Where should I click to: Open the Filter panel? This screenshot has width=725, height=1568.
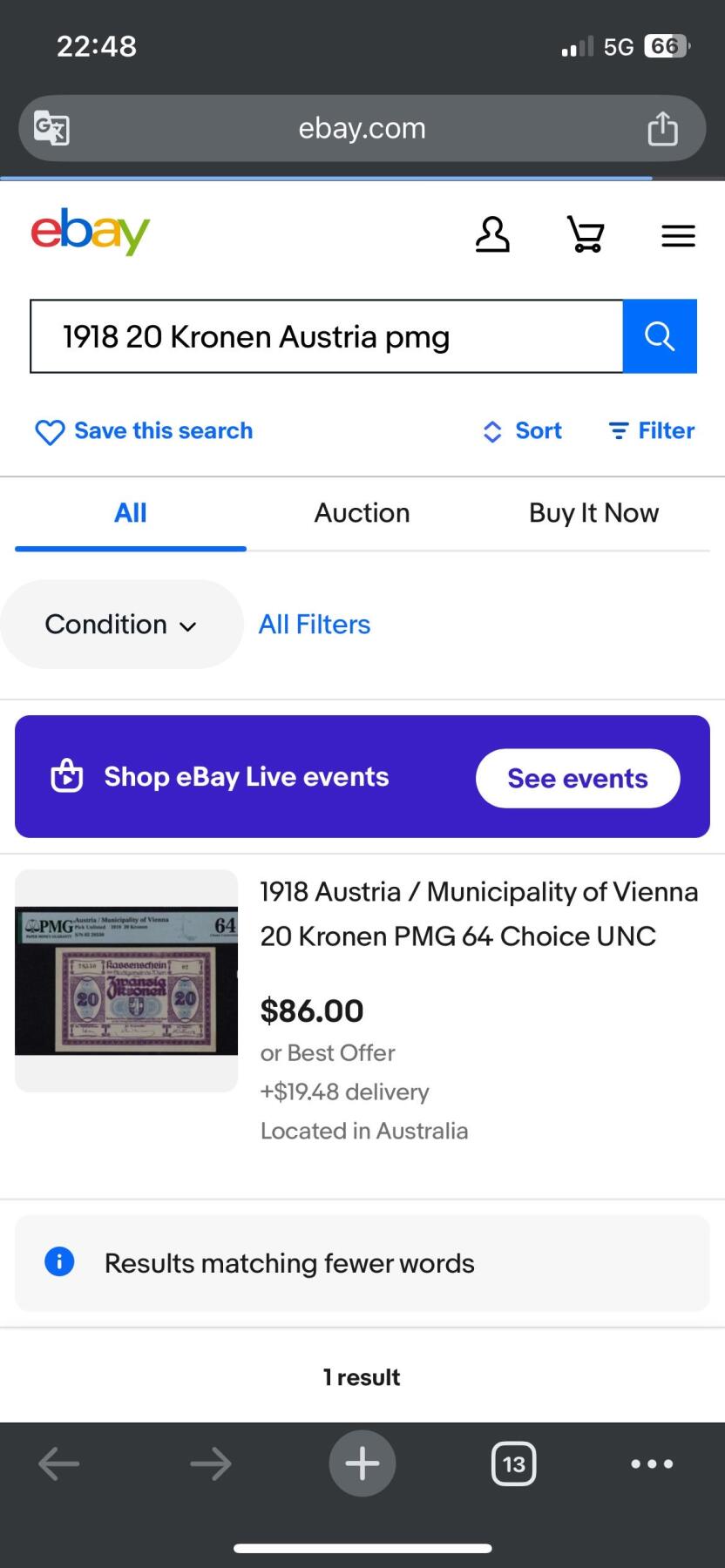click(x=652, y=431)
